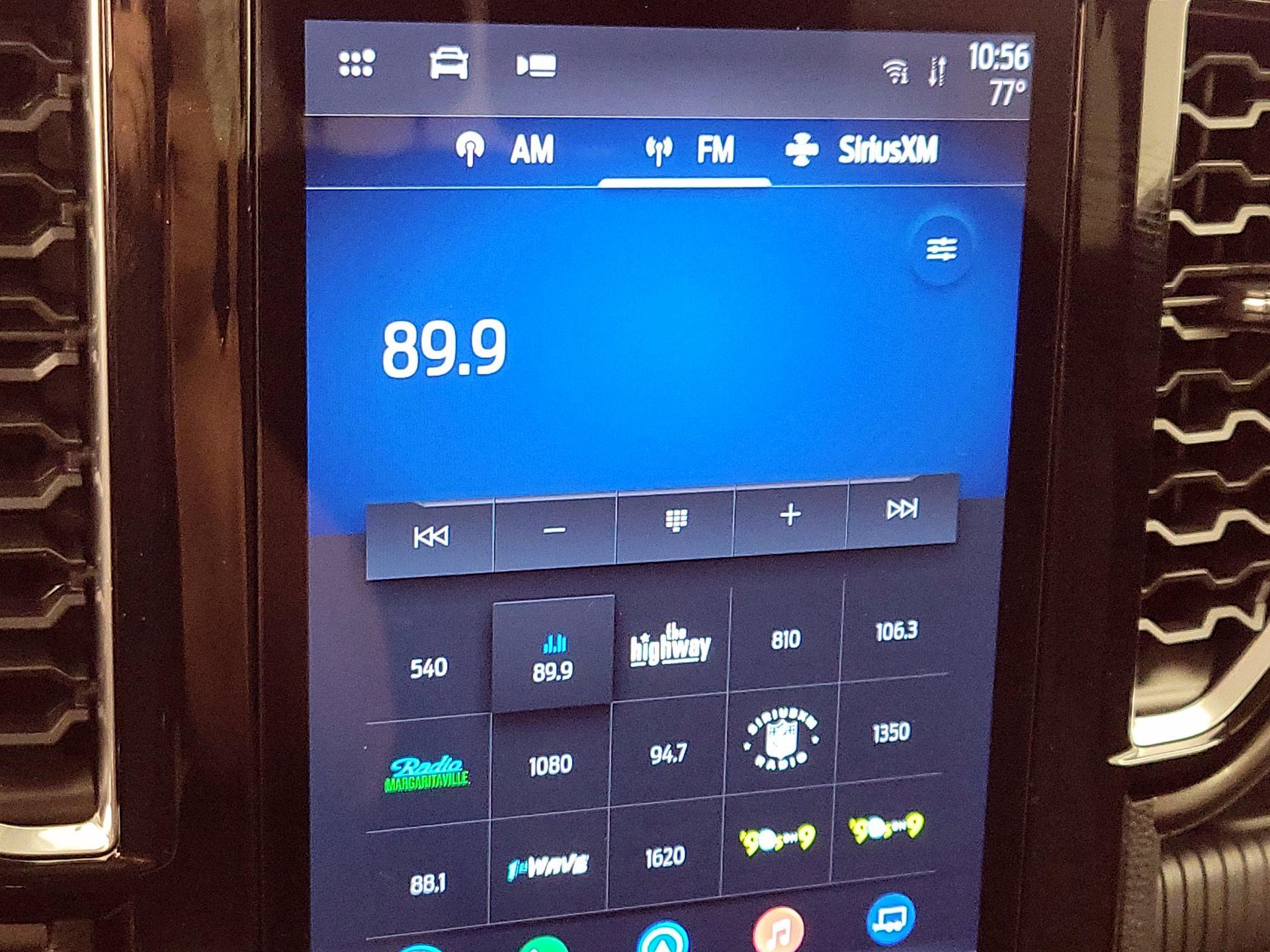Open the camera view icon
The height and width of the screenshot is (952, 1270).
536,66
